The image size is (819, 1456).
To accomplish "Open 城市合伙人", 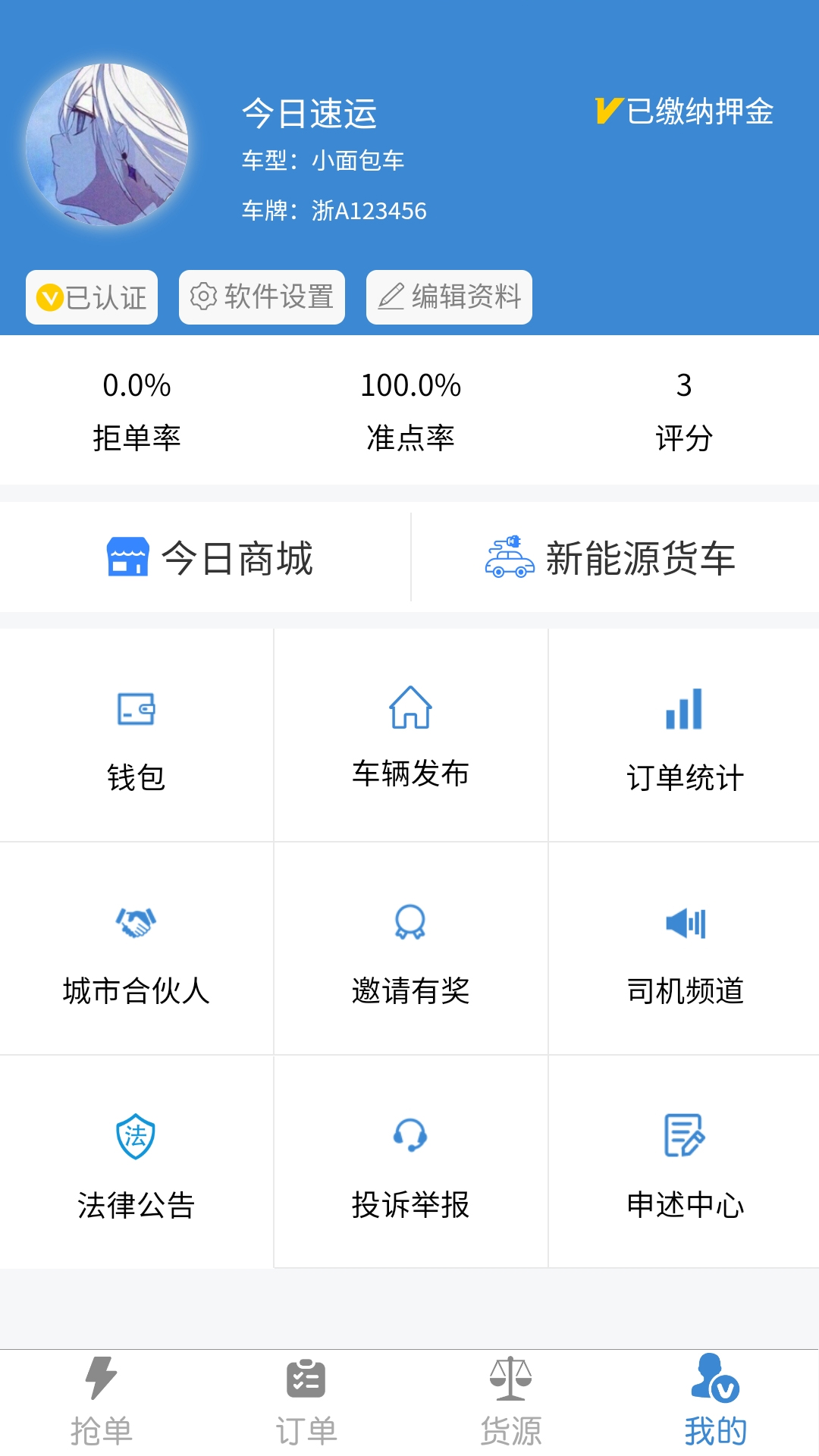I will click(136, 948).
